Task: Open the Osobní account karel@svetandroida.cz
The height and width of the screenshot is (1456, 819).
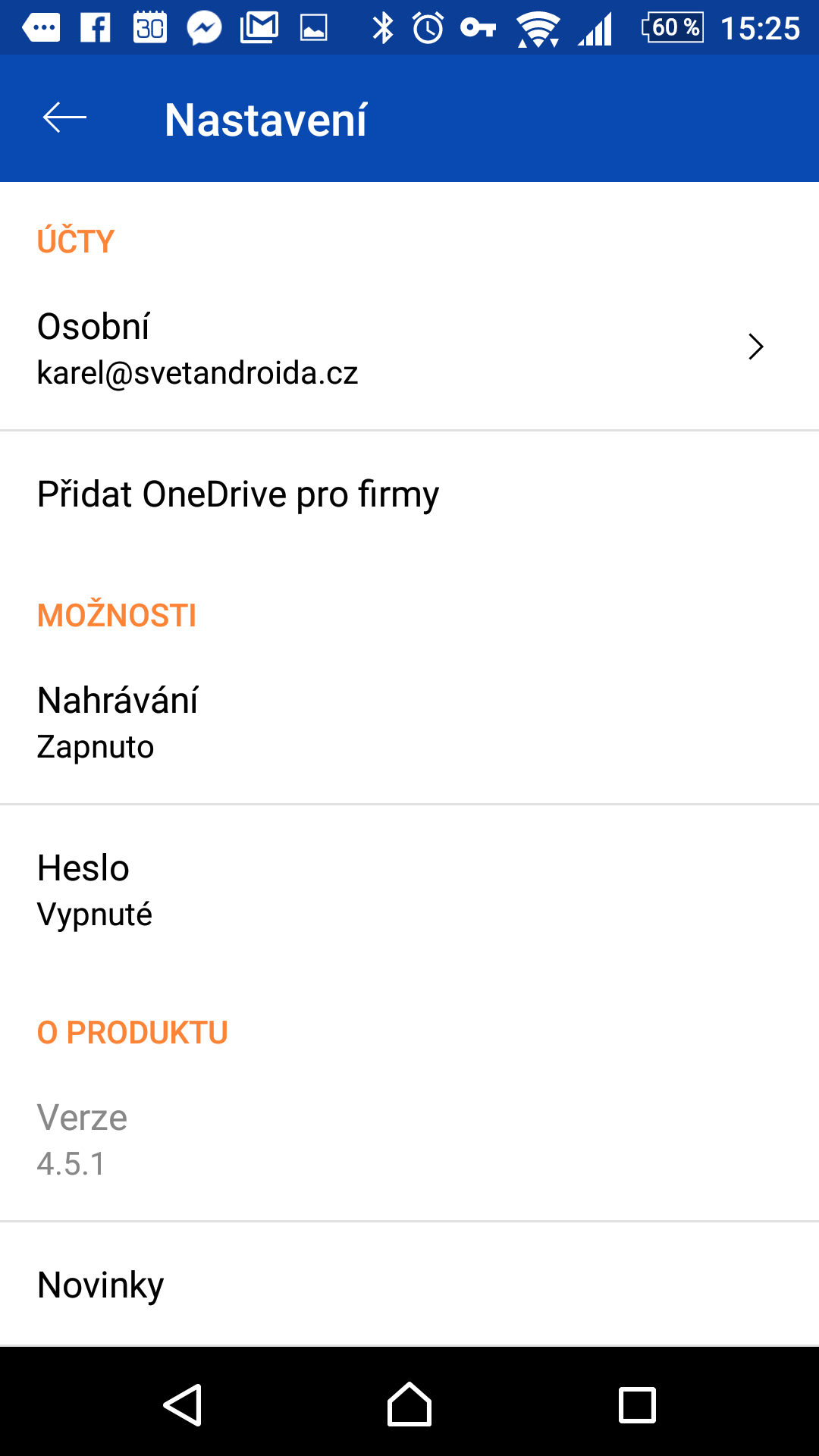Action: [409, 347]
